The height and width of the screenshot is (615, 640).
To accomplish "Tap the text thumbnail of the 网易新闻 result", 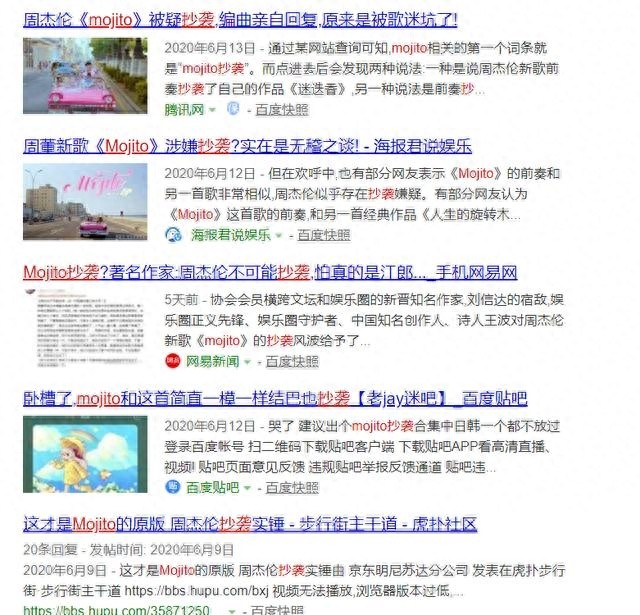I will point(85,328).
